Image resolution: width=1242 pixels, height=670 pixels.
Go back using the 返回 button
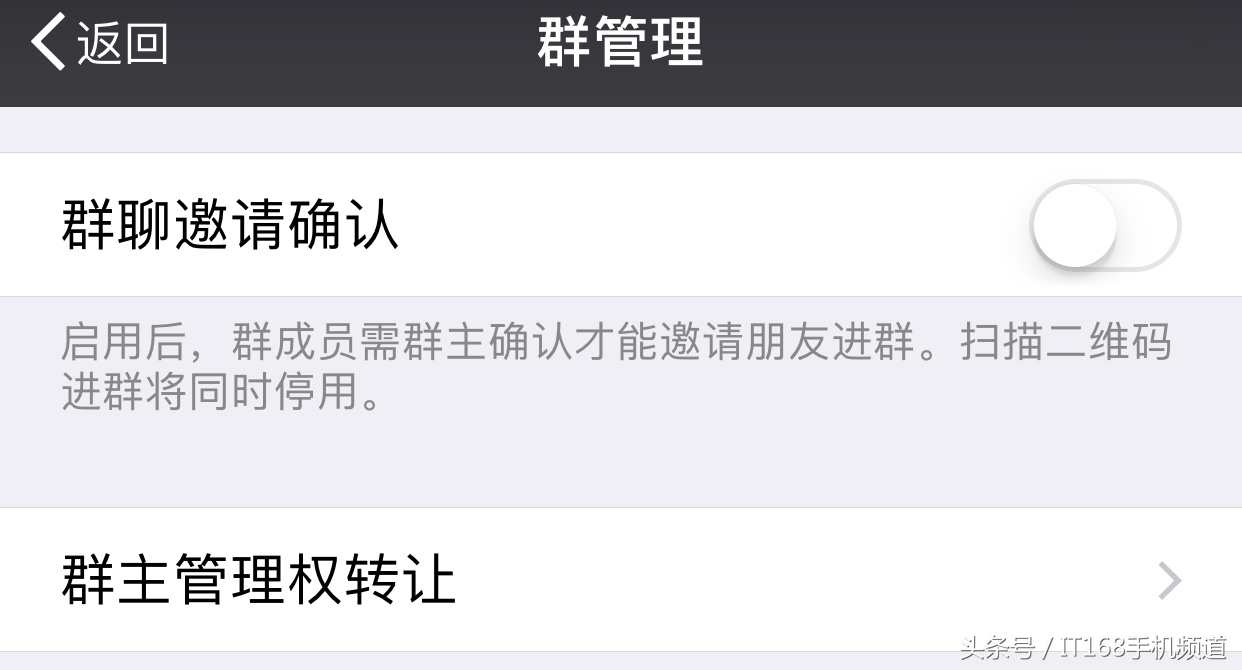[x=100, y=43]
